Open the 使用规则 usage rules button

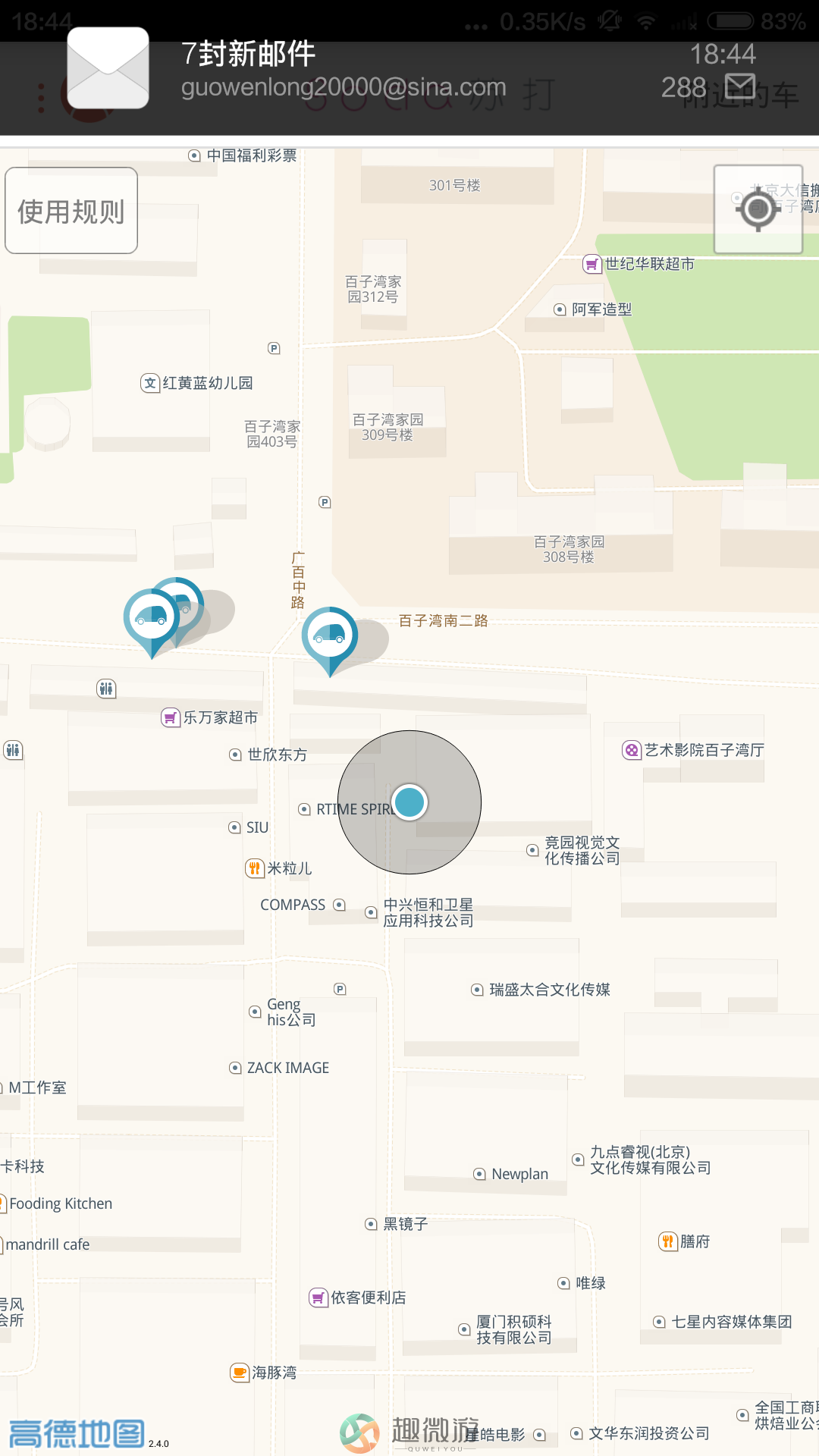click(71, 211)
